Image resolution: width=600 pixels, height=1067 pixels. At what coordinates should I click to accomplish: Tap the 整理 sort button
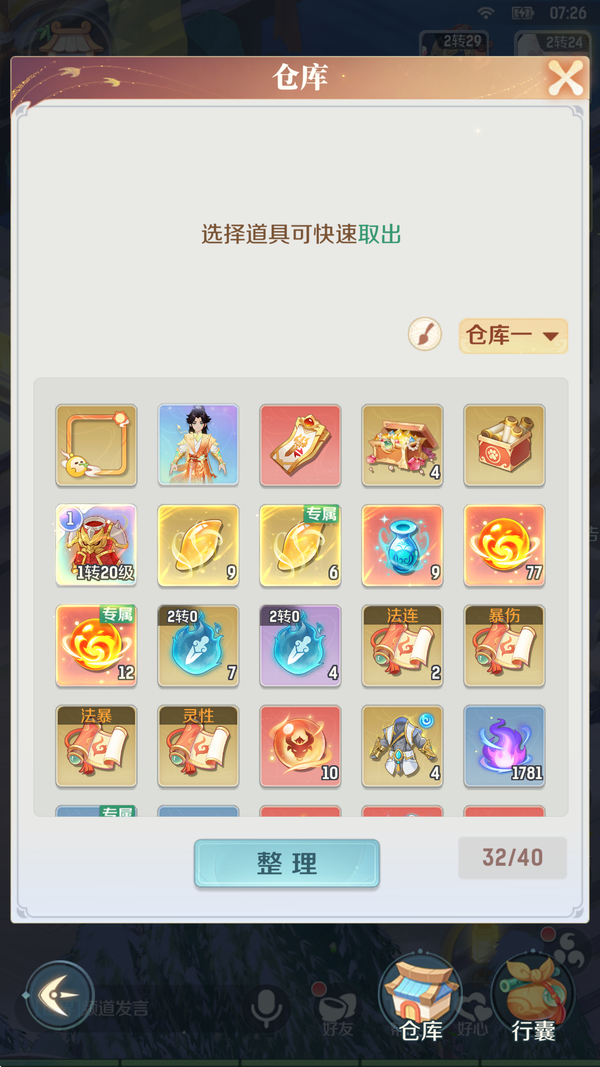287,864
